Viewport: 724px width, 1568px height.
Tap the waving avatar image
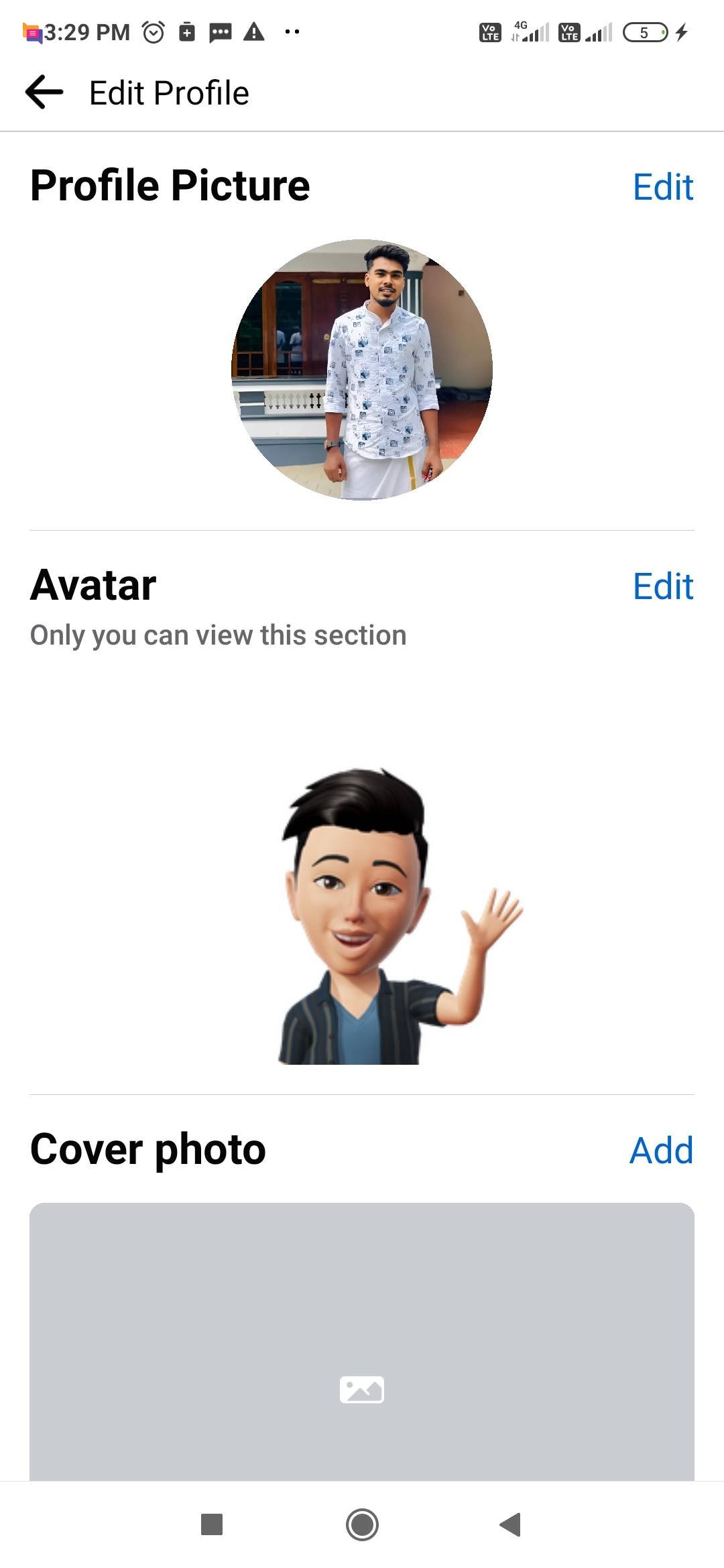389,918
